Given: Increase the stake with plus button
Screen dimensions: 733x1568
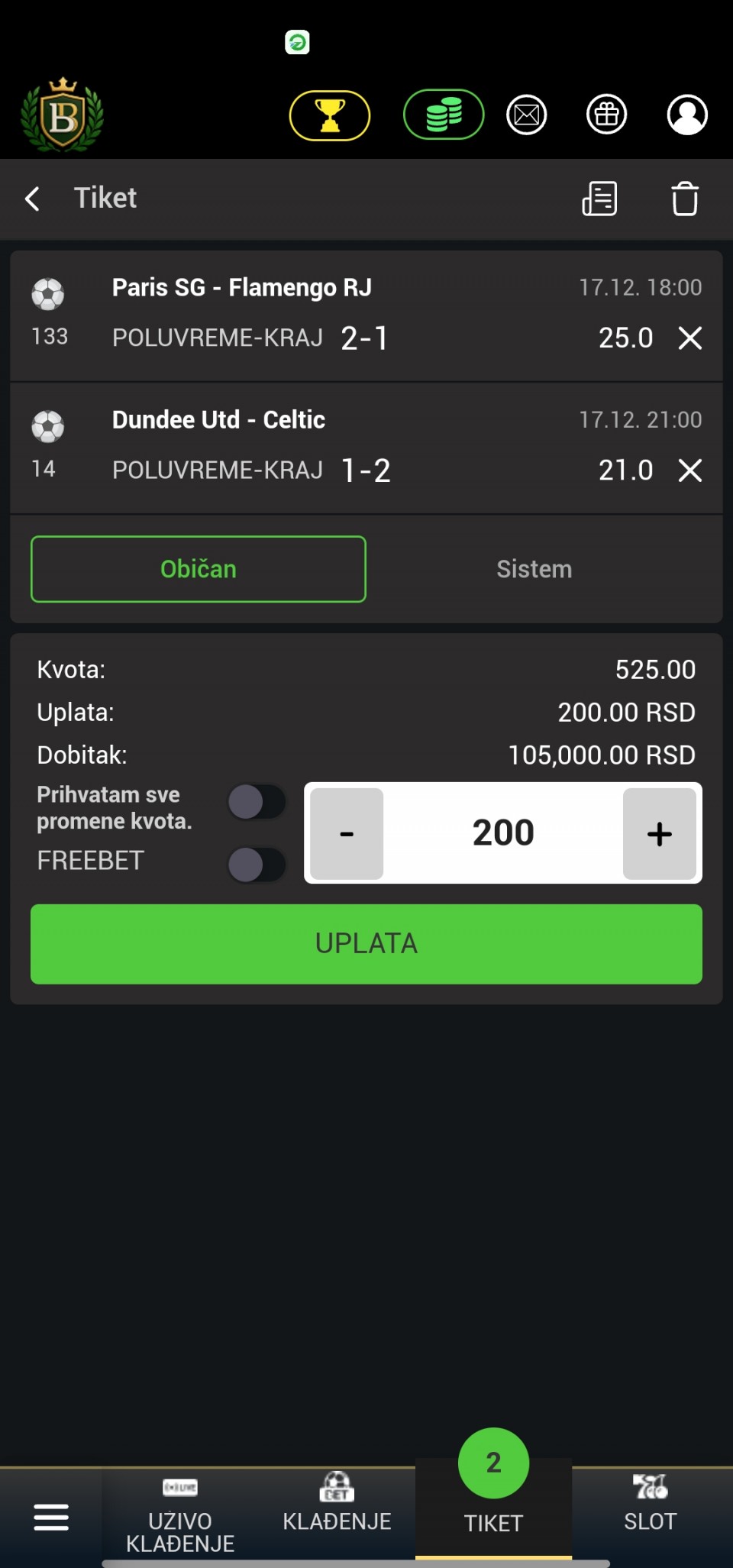Looking at the screenshot, I should 659,833.
